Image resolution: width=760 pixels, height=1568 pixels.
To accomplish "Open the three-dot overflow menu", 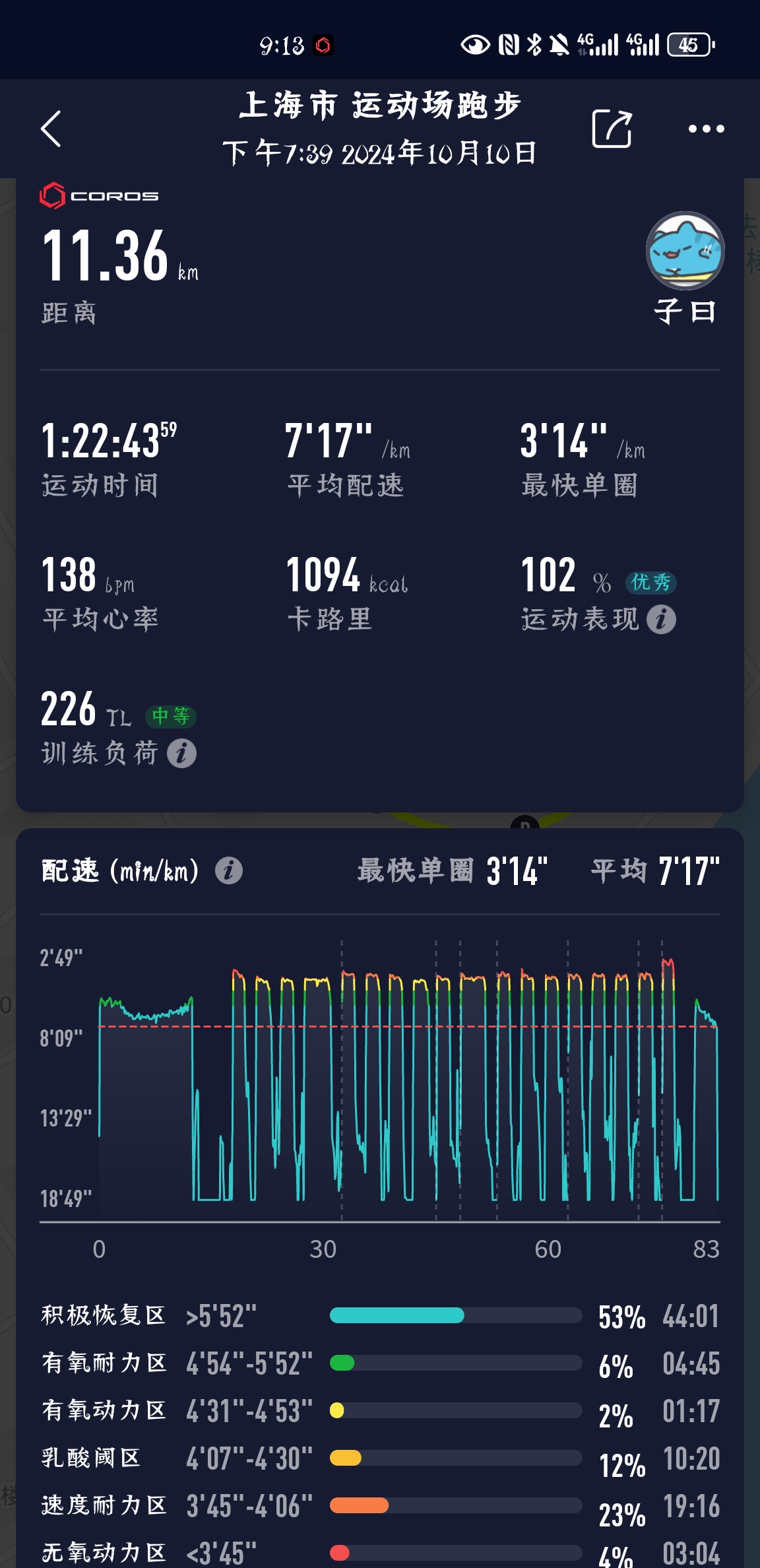I will 706,129.
